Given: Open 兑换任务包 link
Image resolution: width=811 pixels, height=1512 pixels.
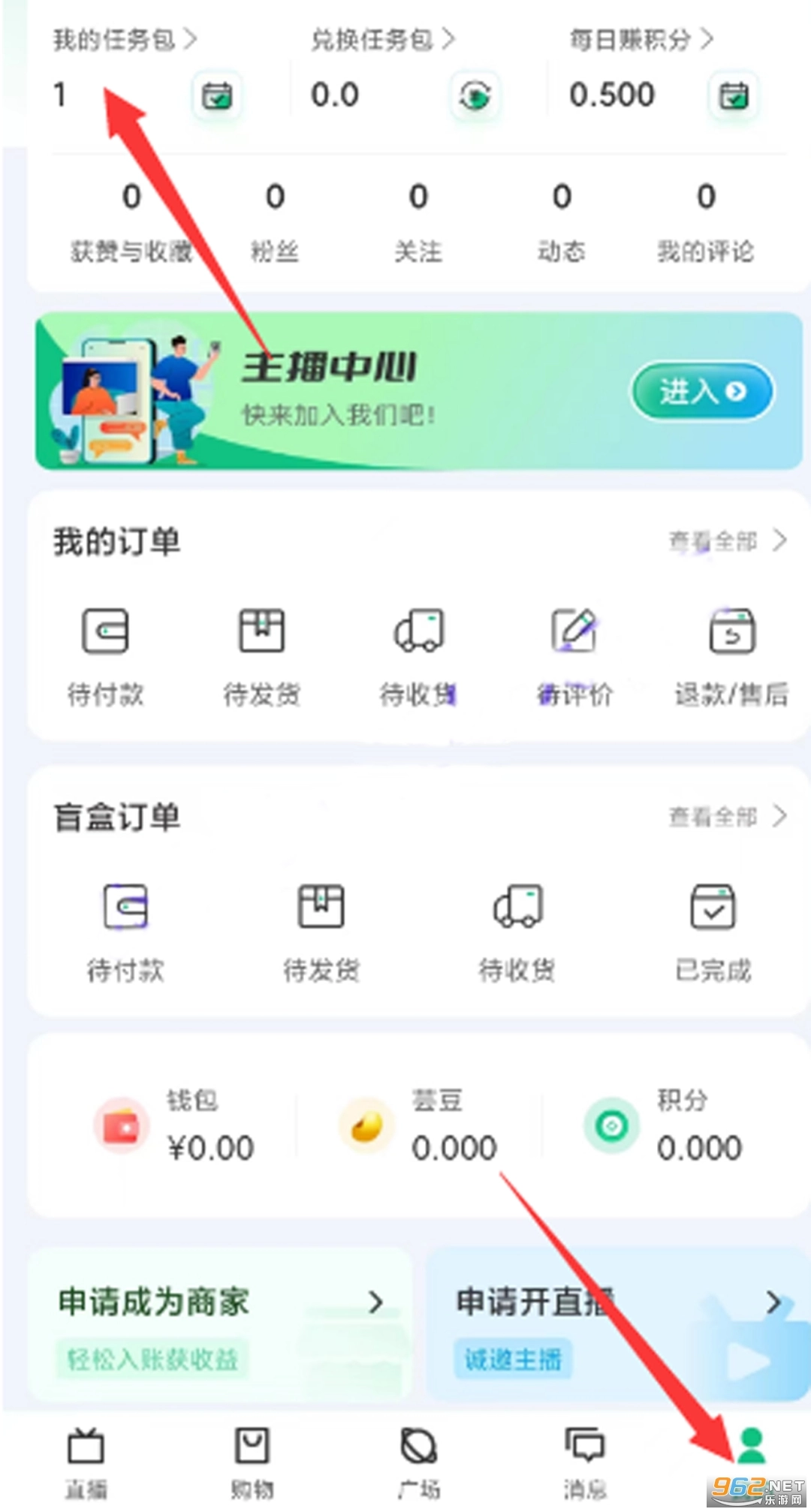Looking at the screenshot, I should click(x=383, y=39).
